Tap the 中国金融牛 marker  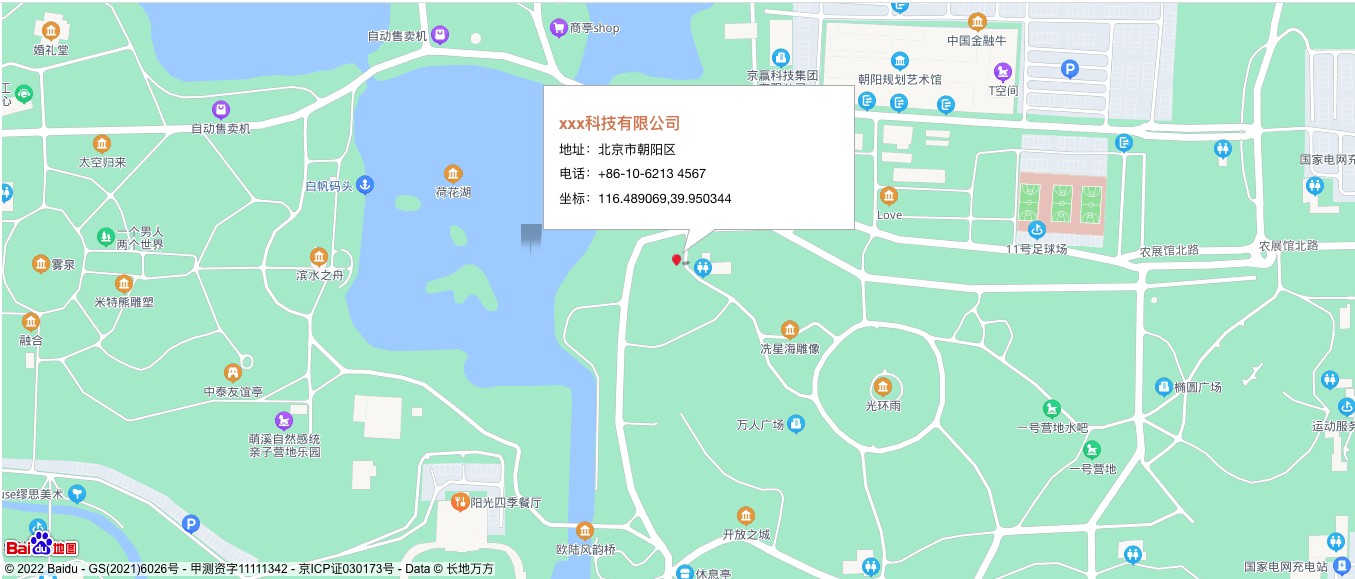(978, 22)
